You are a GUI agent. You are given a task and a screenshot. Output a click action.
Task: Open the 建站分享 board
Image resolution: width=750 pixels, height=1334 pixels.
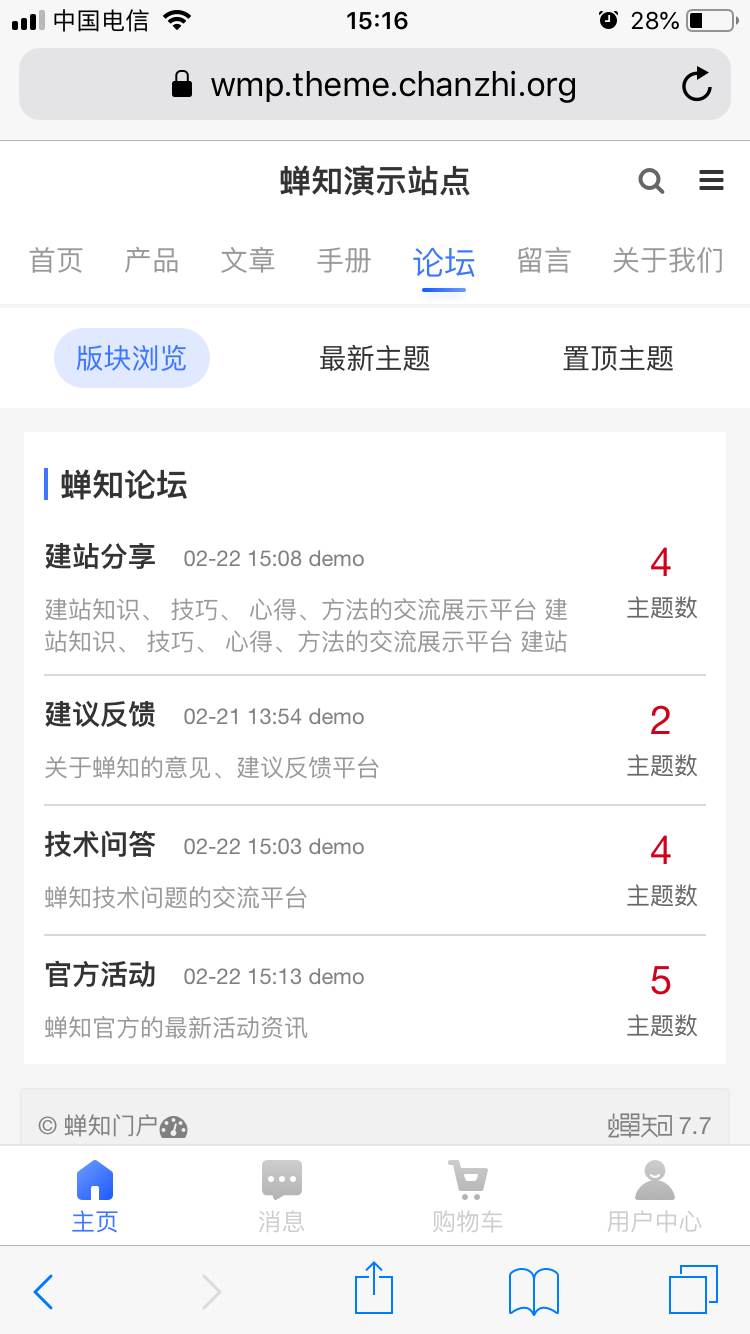(100, 556)
